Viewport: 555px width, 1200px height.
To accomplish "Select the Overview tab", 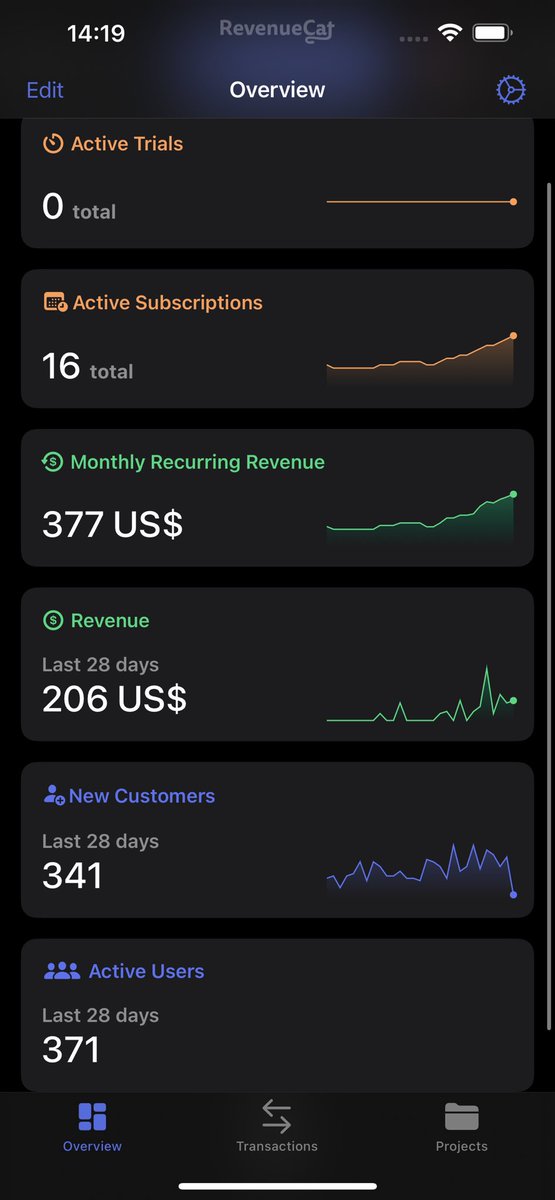I will point(92,1127).
